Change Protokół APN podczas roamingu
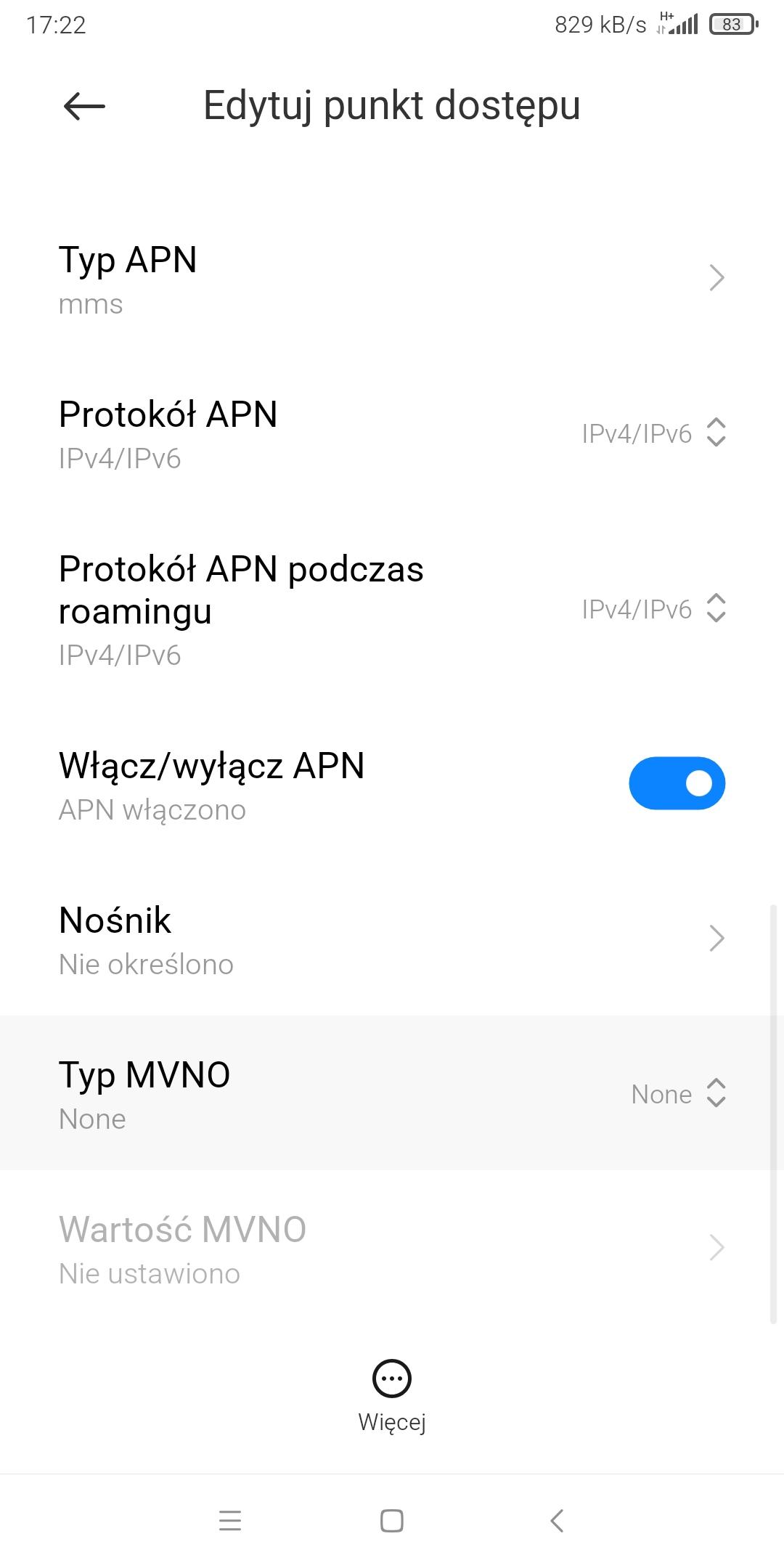Viewport: 784px width, 1568px height. 653,609
